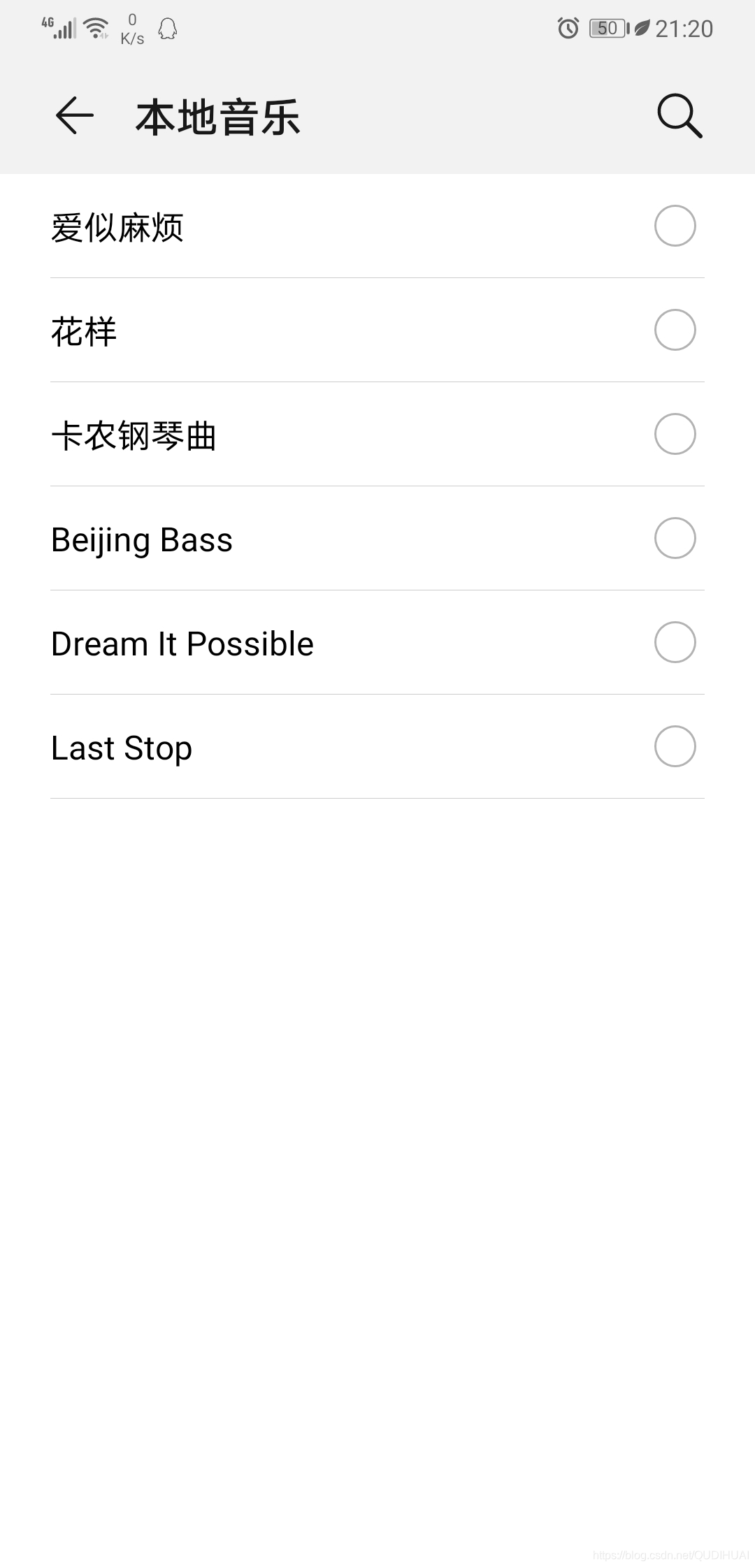Pick 卡农钢琴曲 as the selection

point(675,434)
